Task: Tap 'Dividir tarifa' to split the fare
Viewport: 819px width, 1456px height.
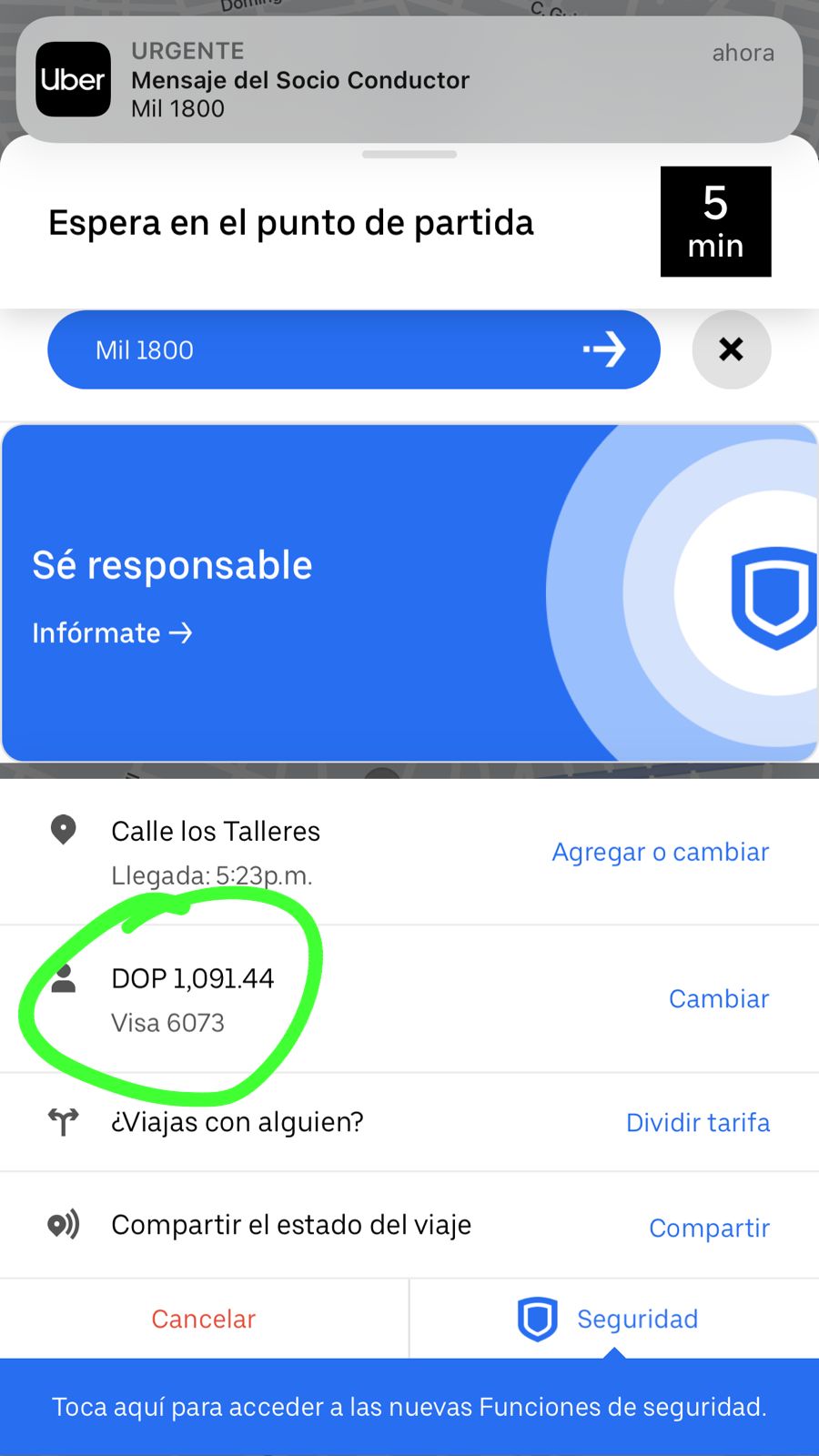Action: [x=697, y=1122]
